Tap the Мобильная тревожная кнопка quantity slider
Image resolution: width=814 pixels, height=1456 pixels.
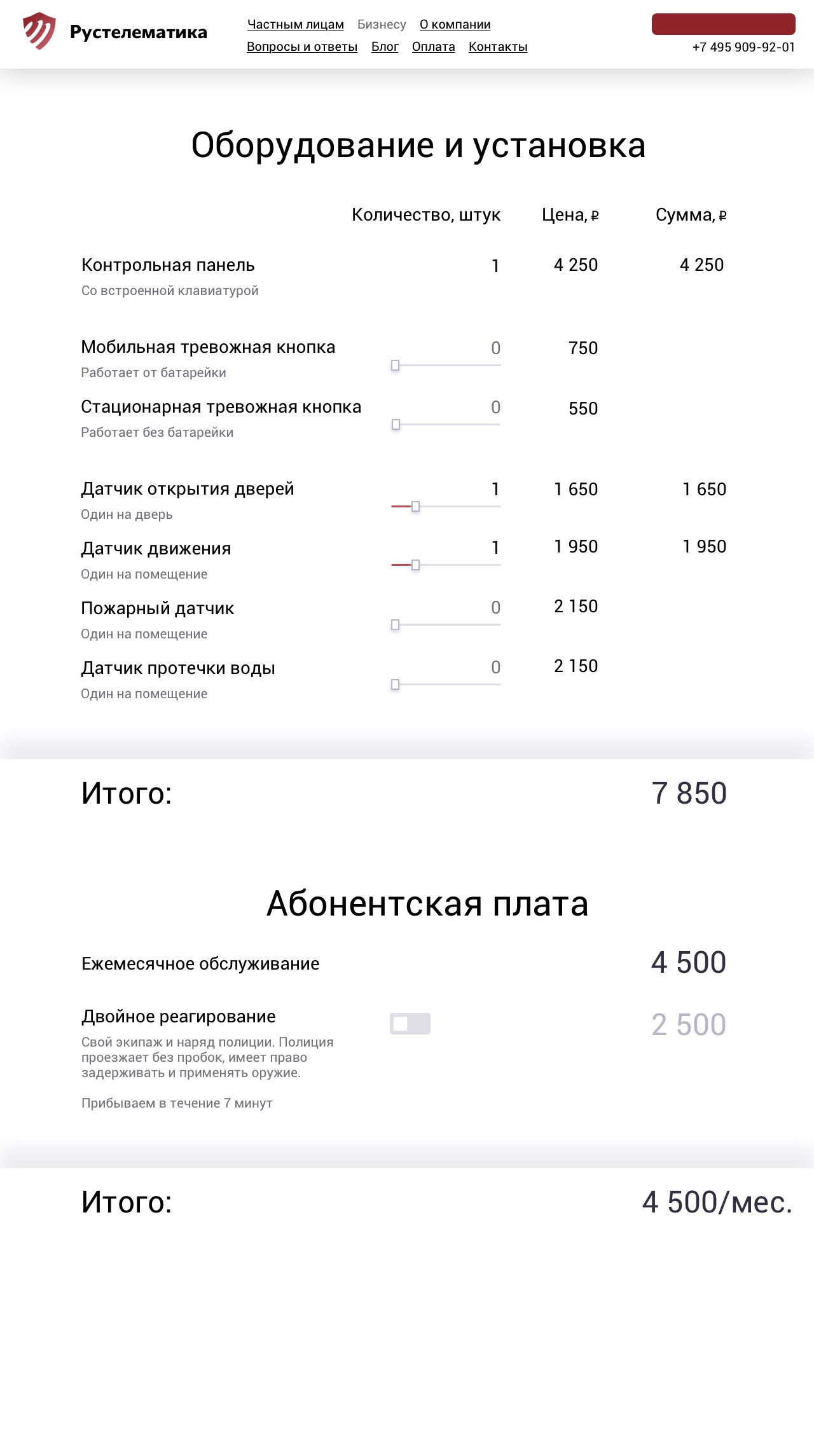[x=446, y=366]
